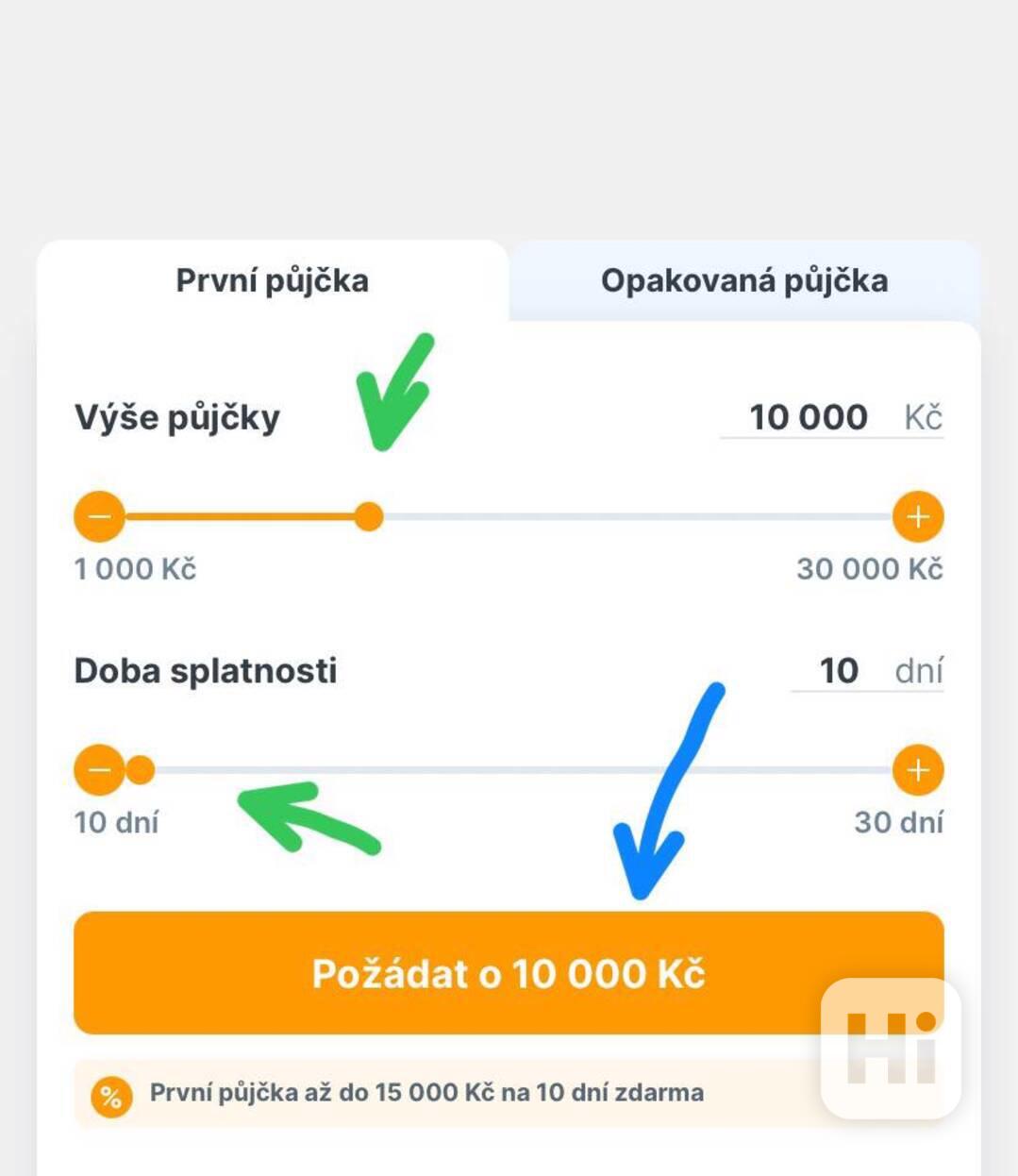The image size is (1018, 1176).
Task: Switch to the Opakovaná půjčka tab
Action: (x=744, y=281)
